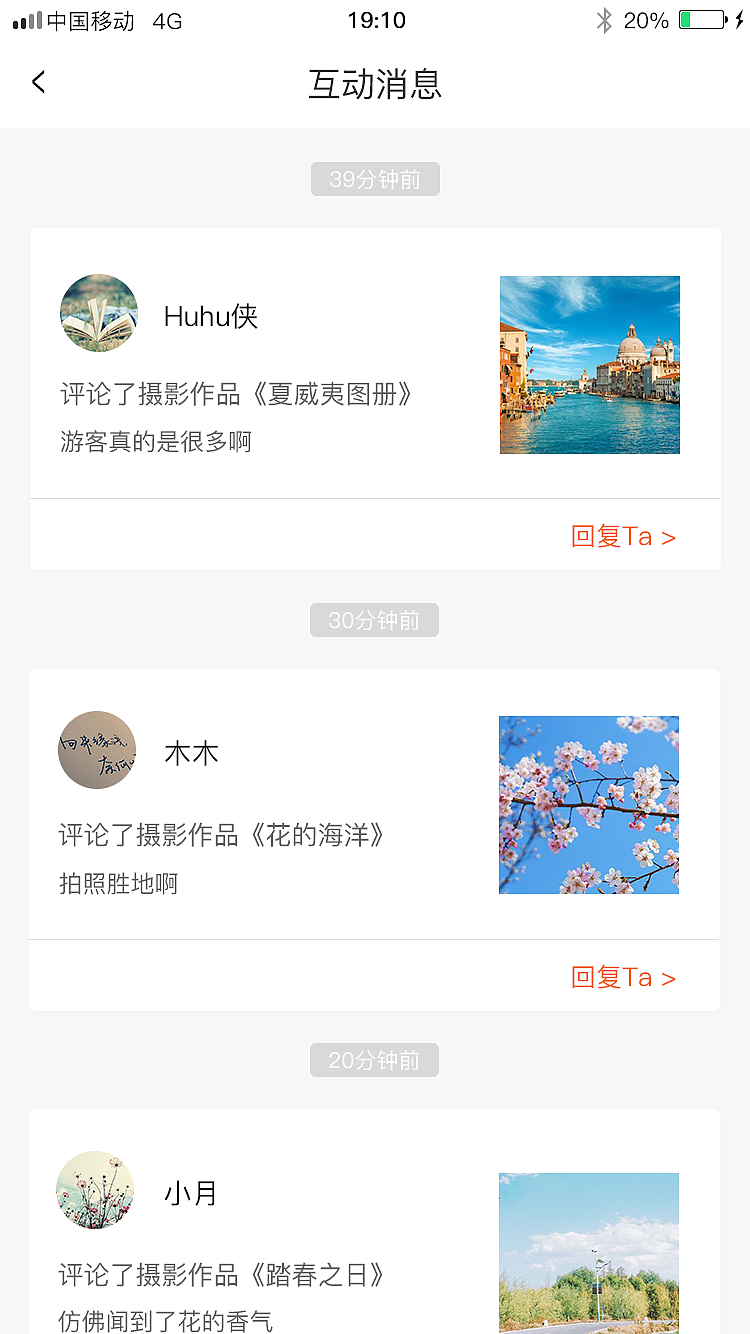Image resolution: width=750 pixels, height=1334 pixels.
Task: Tap 回复Ta under 木木's comment
Action: [613, 976]
